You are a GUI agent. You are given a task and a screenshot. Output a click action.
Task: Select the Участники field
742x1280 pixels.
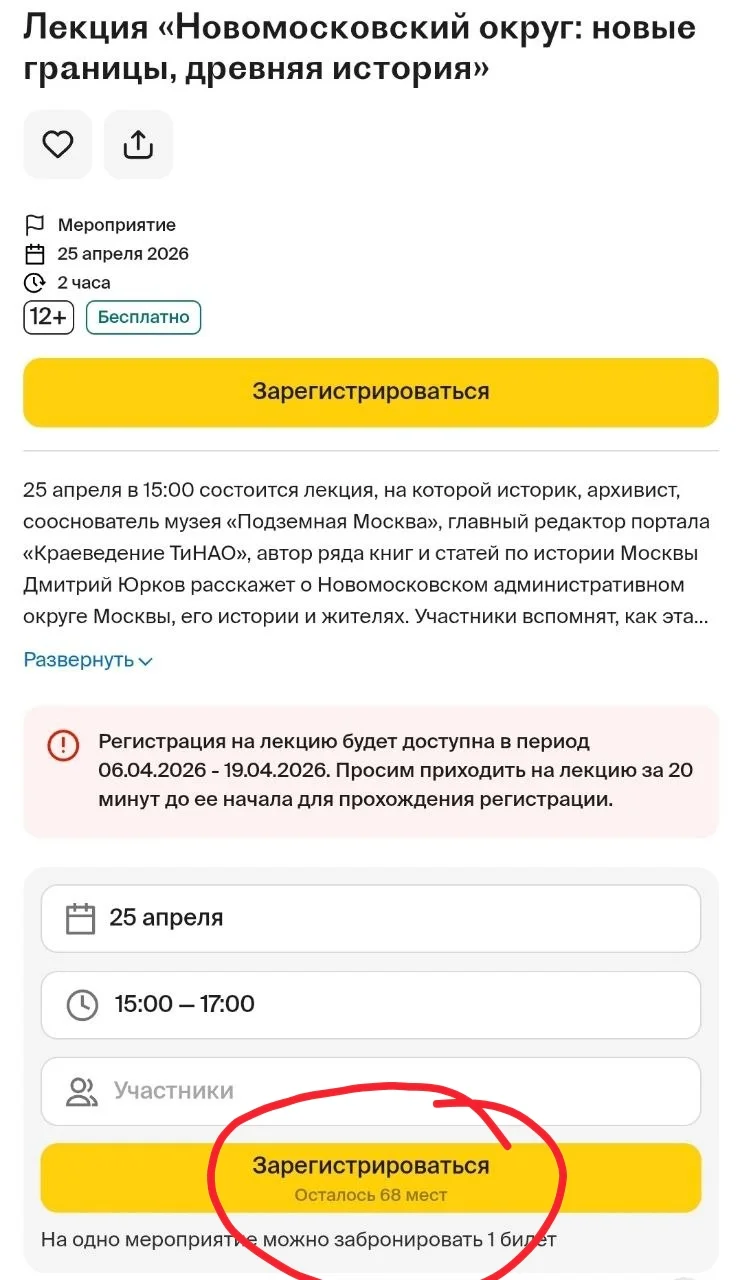coord(371,1091)
